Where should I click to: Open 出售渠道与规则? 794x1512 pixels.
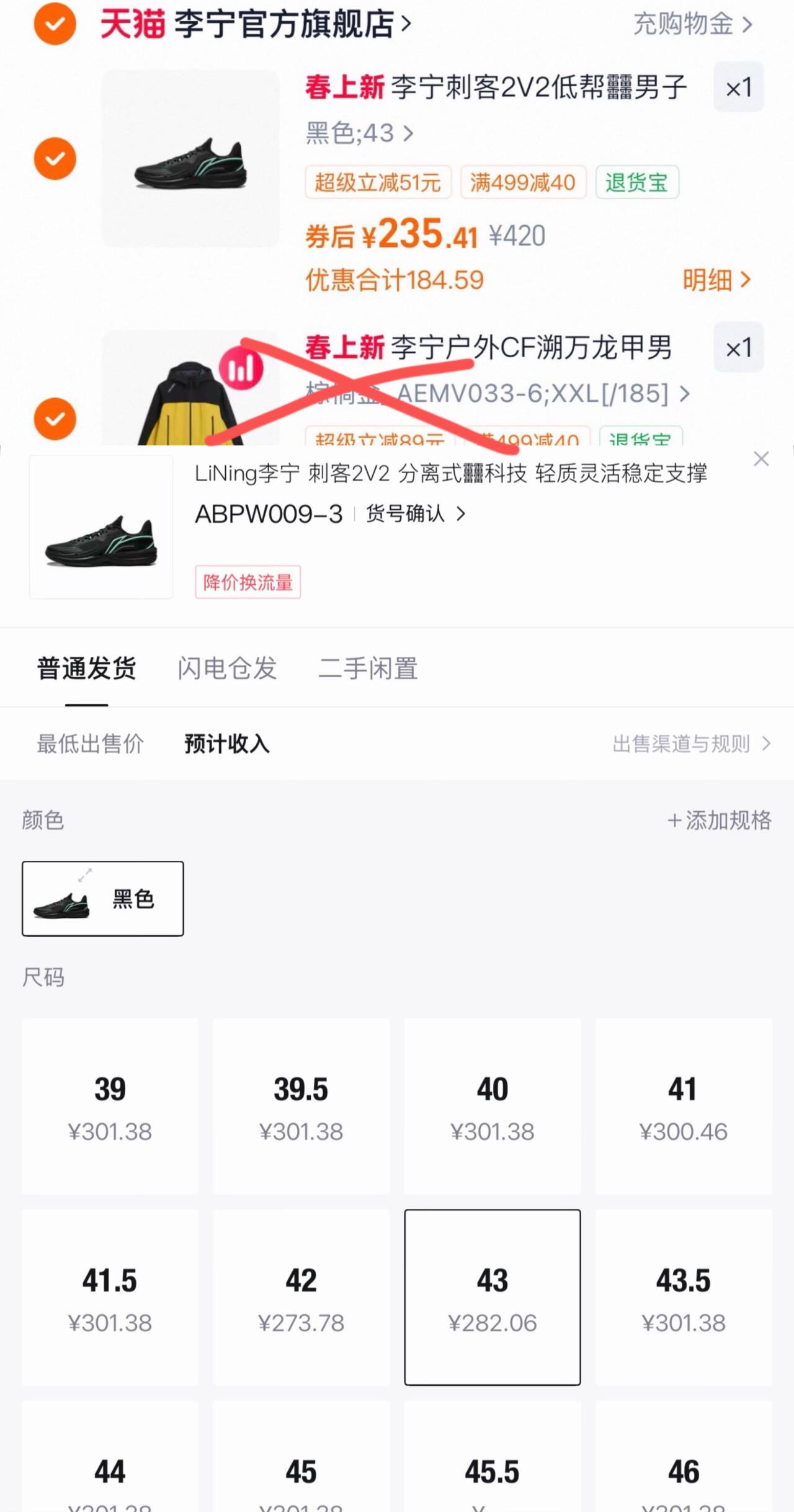[x=691, y=744]
